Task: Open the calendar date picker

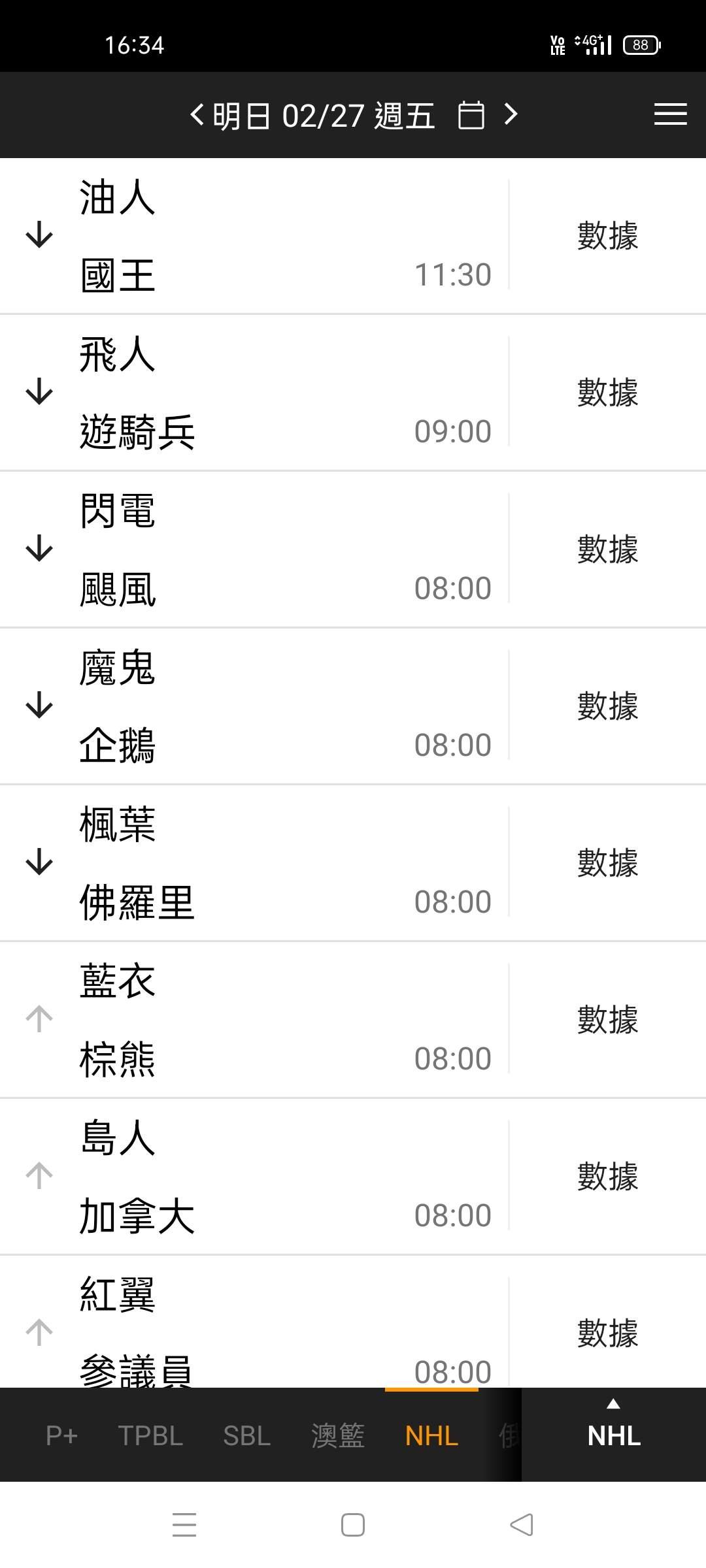Action: 471,116
